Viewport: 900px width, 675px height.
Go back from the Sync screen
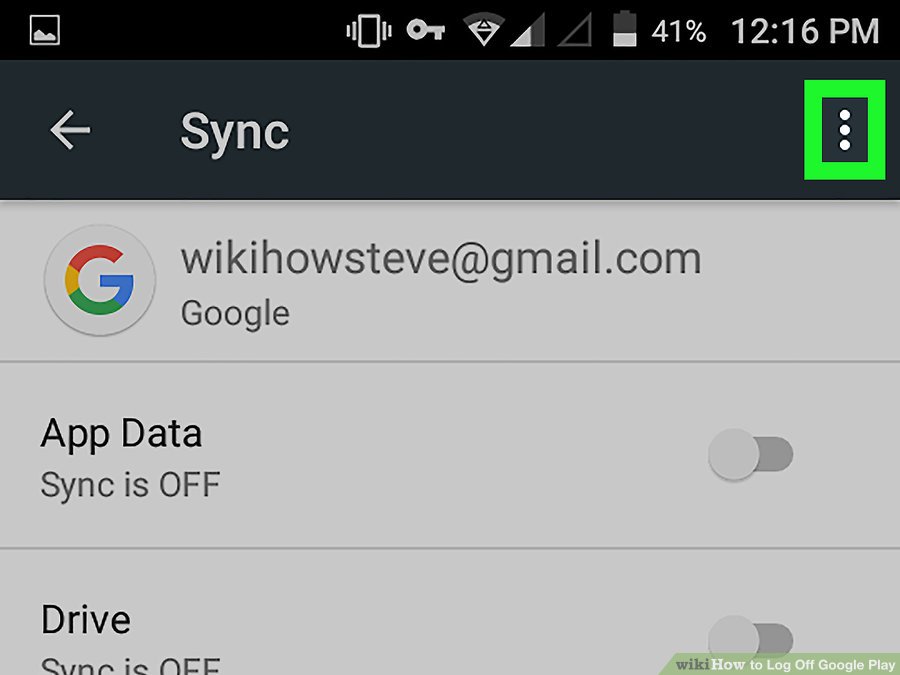pyautogui.click(x=70, y=131)
